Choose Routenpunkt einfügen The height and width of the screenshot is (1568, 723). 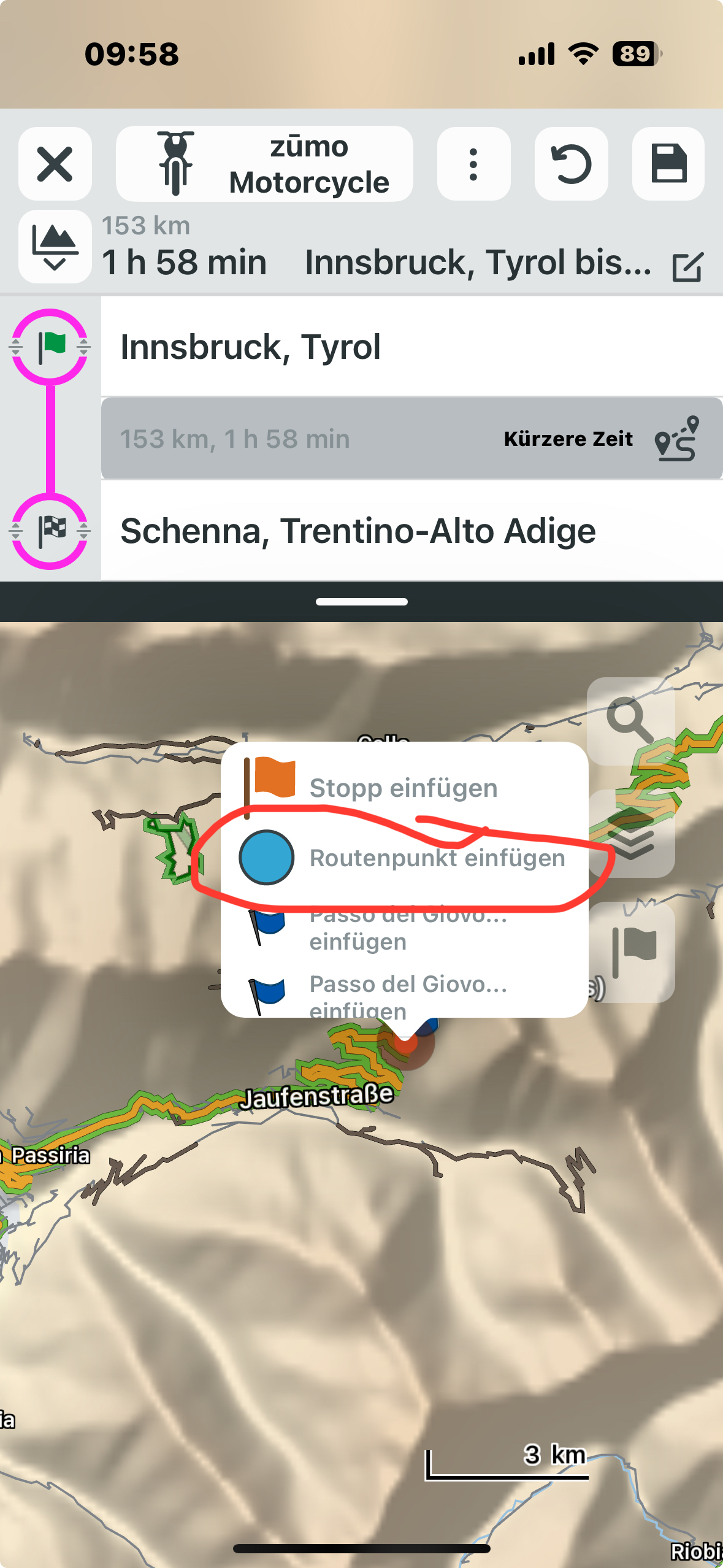[403, 858]
